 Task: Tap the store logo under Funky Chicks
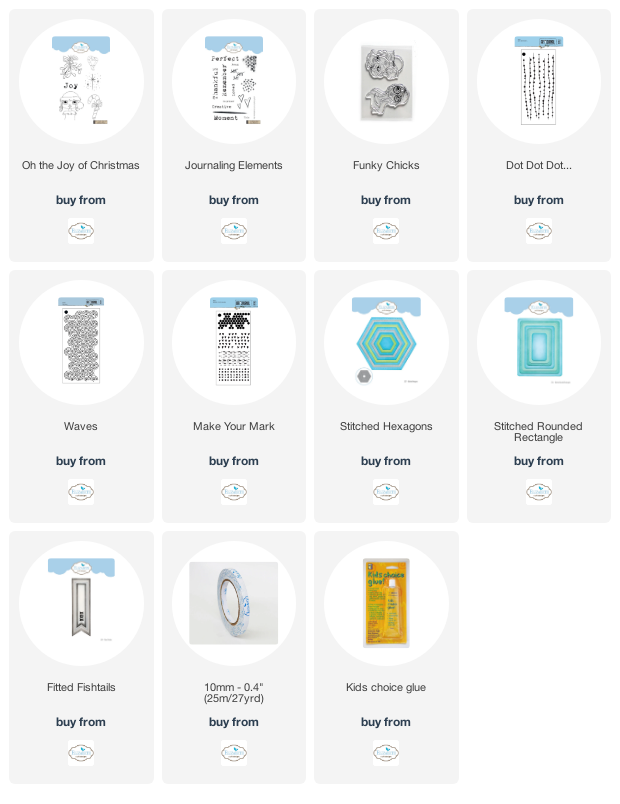pyautogui.click(x=386, y=231)
